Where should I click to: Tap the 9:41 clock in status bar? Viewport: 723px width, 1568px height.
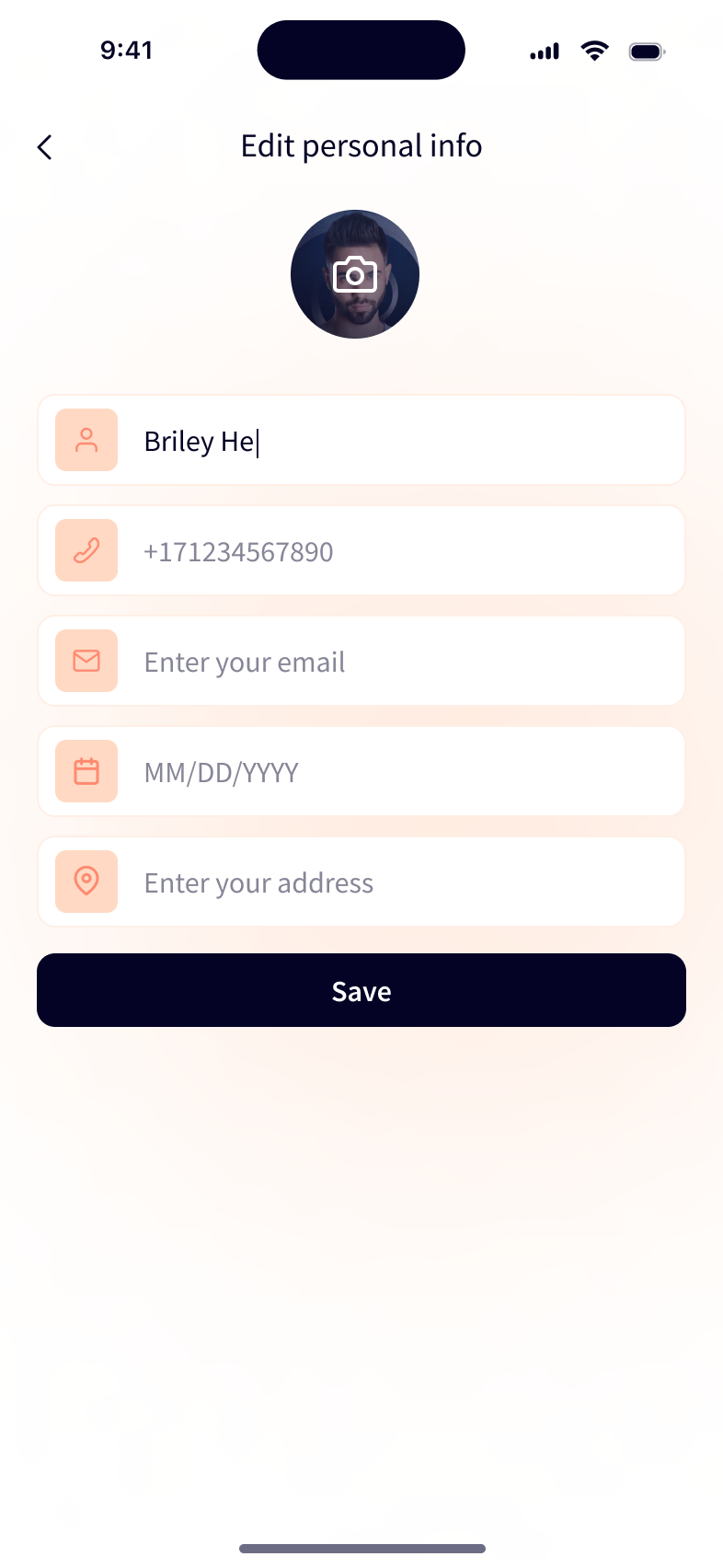[x=127, y=51]
